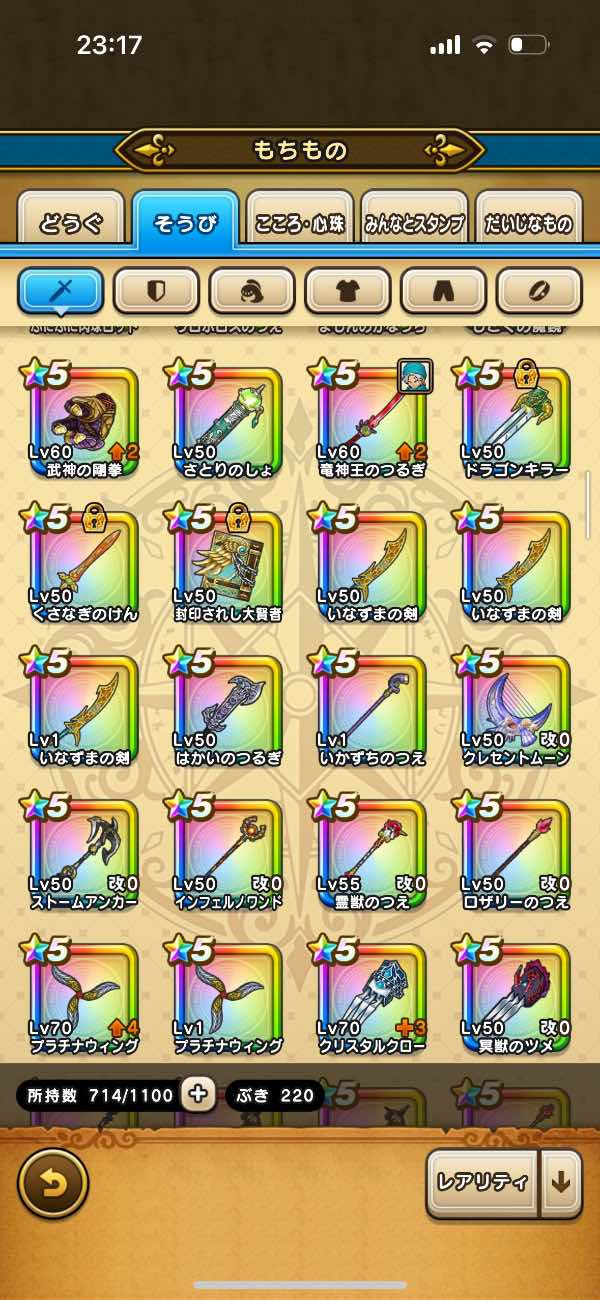Filter equipment by shield icon

[x=156, y=291]
